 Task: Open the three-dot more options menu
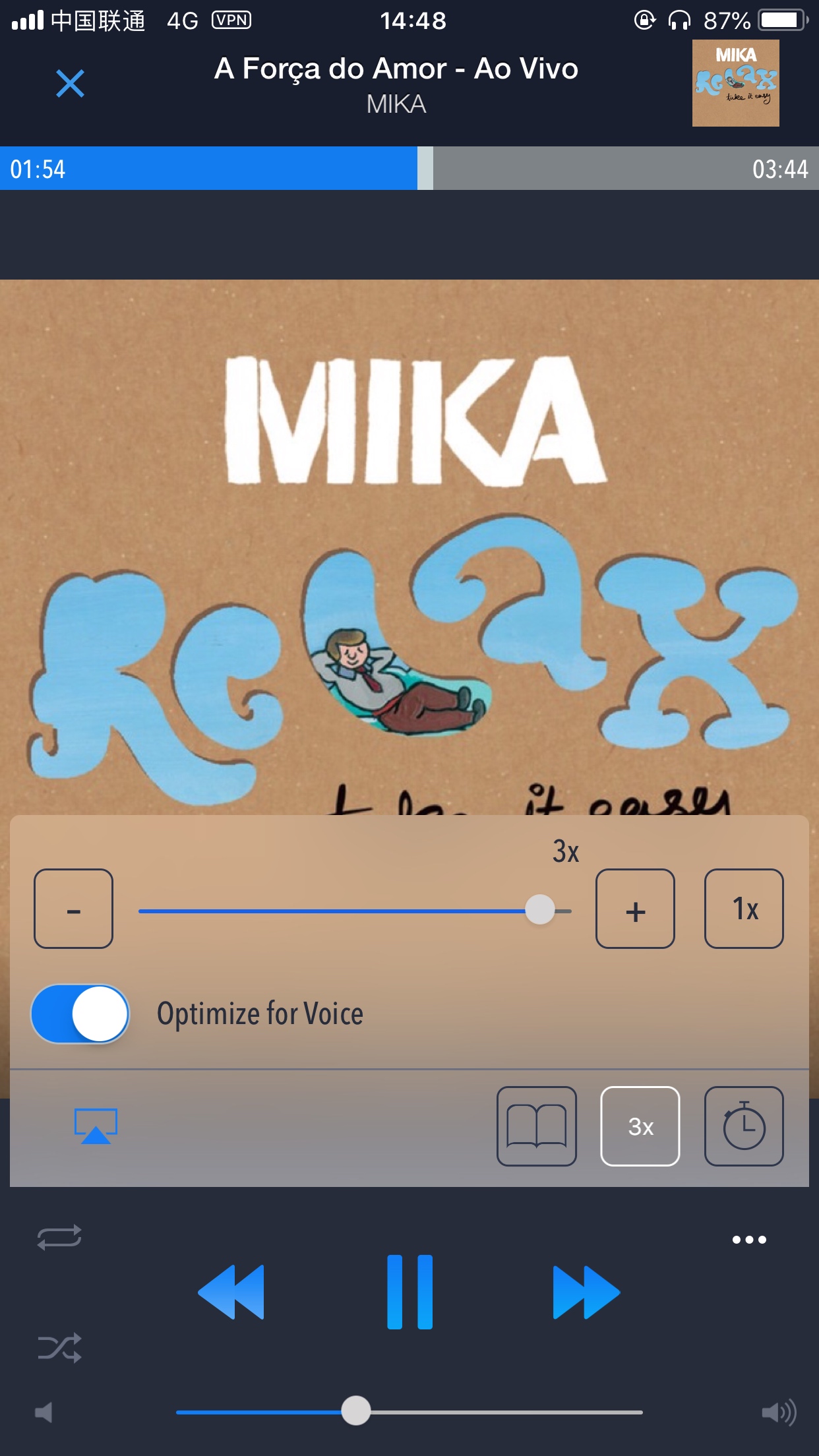tap(748, 1240)
